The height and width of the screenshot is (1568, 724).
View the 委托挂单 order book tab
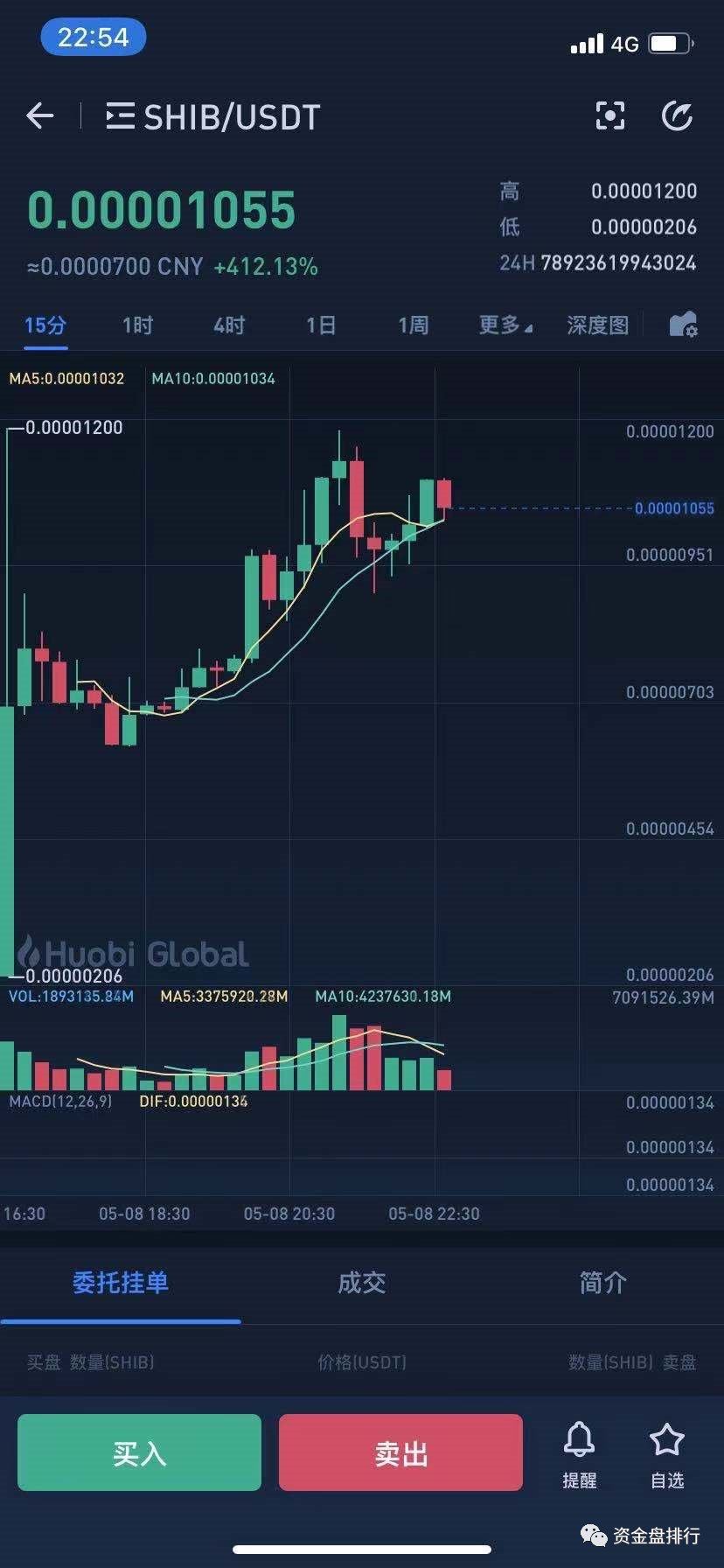coord(121,1283)
